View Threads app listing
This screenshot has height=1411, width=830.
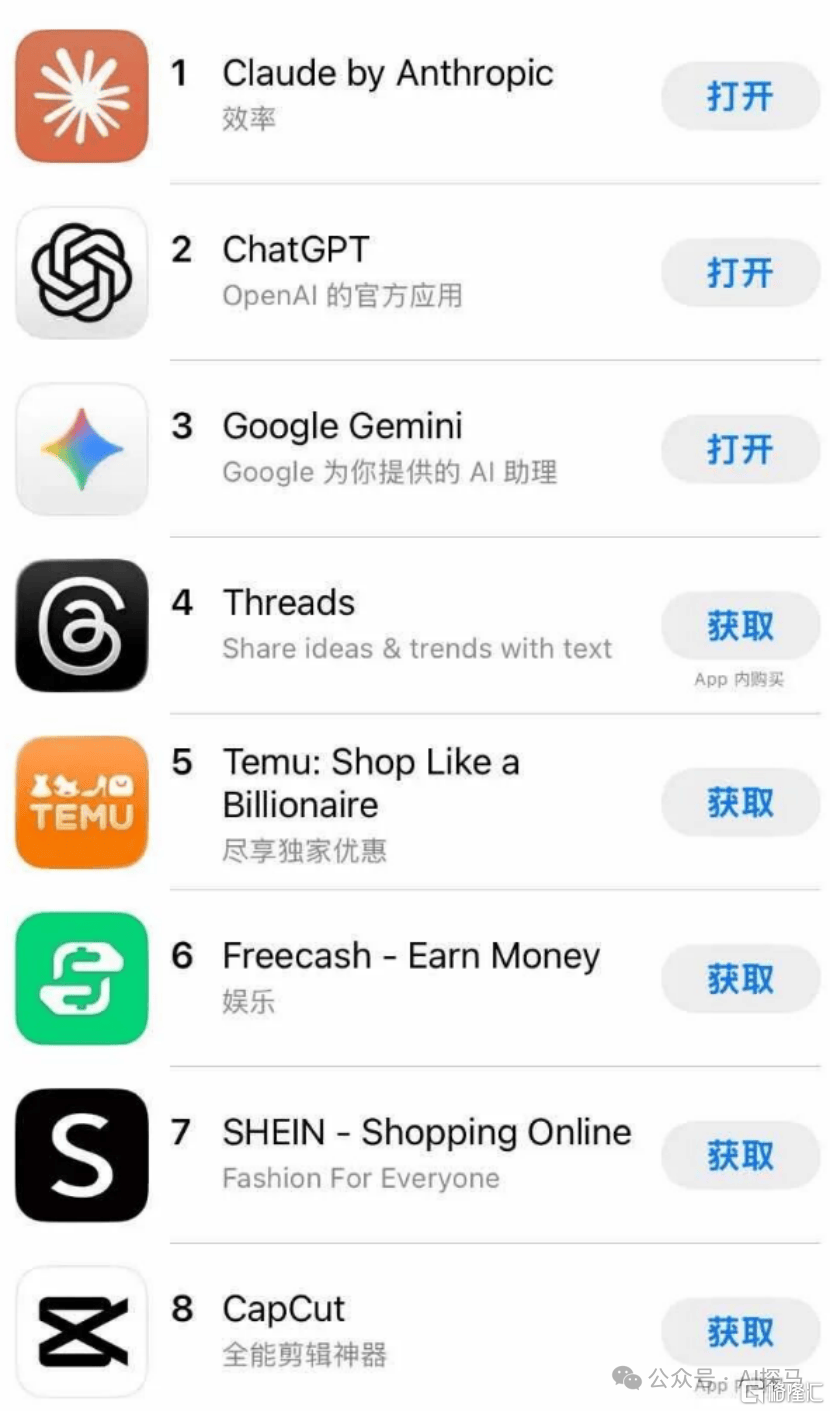[x=289, y=603]
